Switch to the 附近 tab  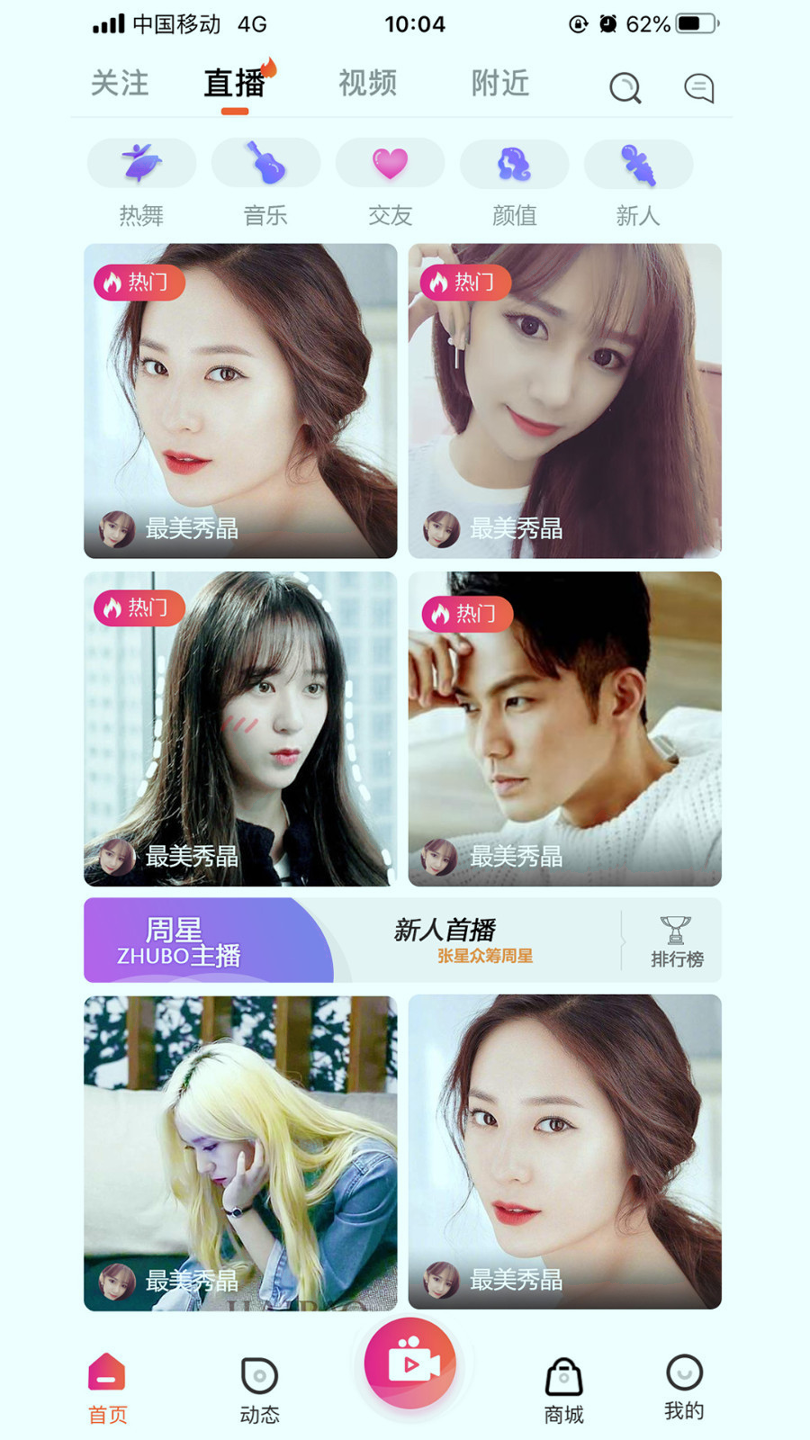coord(500,83)
